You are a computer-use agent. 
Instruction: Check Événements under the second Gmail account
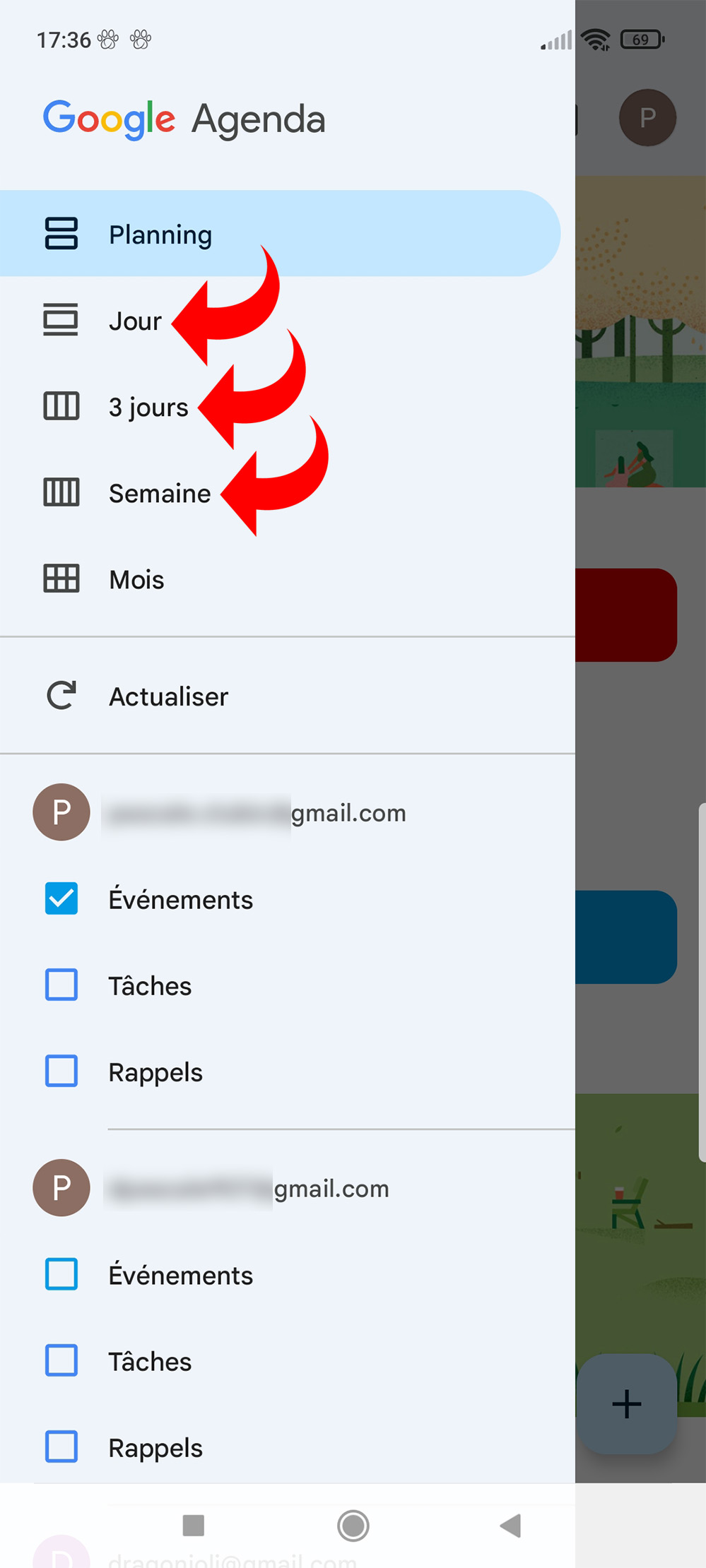click(61, 1275)
